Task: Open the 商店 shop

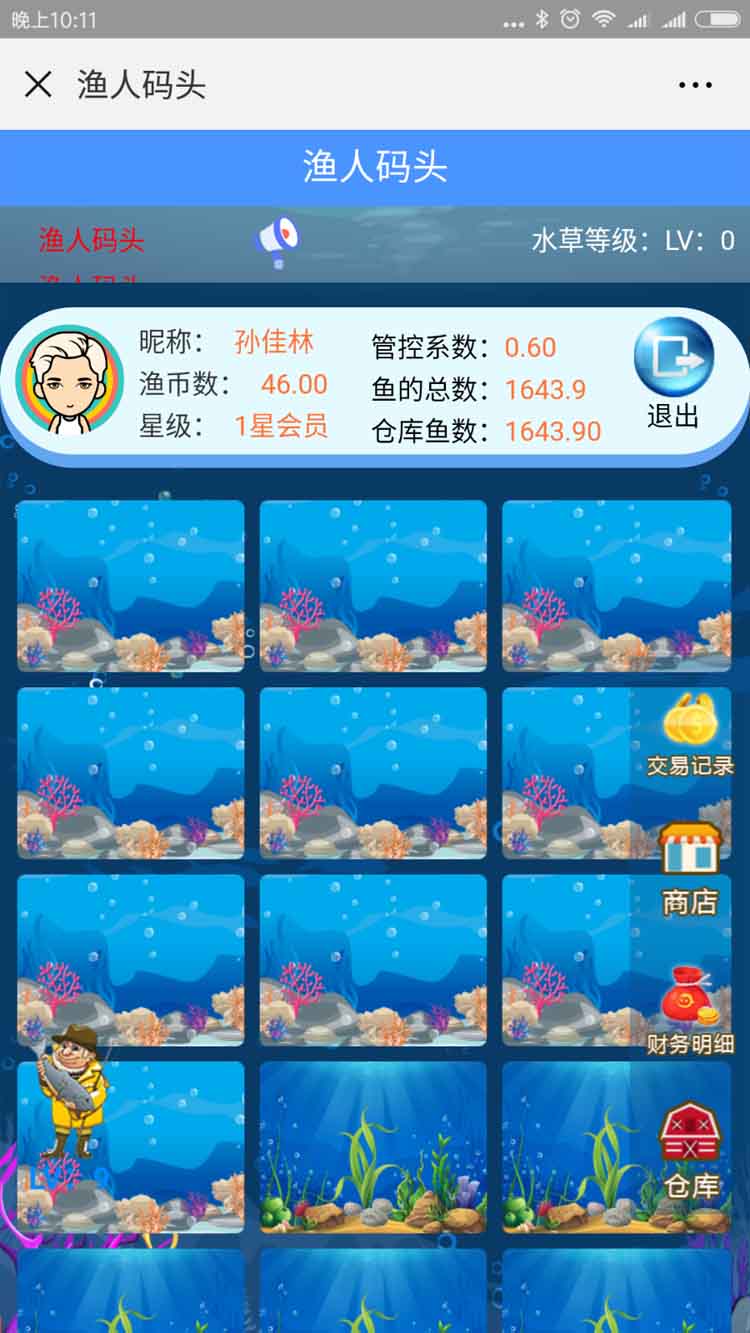Action: click(689, 870)
